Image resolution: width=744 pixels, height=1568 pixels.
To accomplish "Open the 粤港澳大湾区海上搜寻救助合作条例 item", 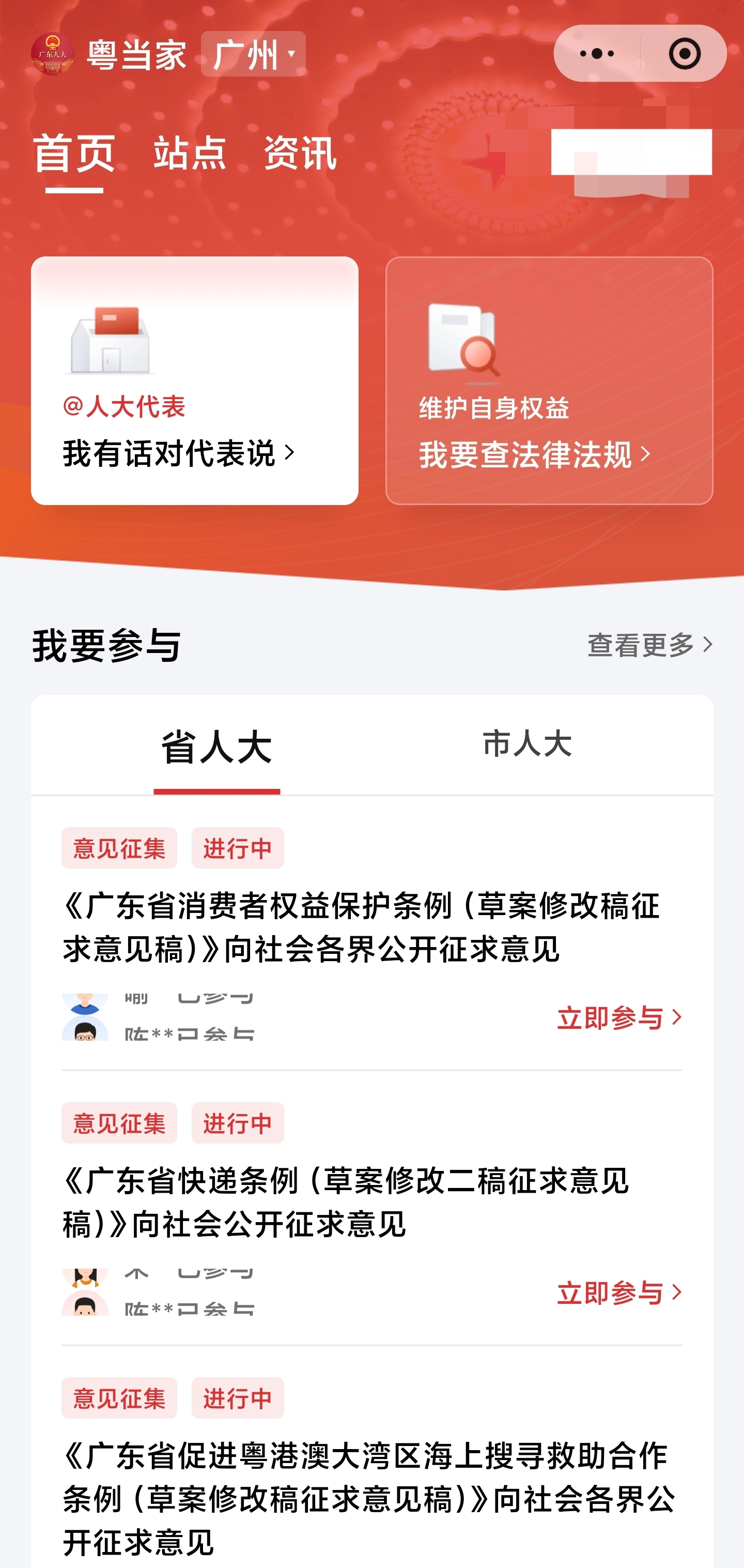I will [369, 1497].
